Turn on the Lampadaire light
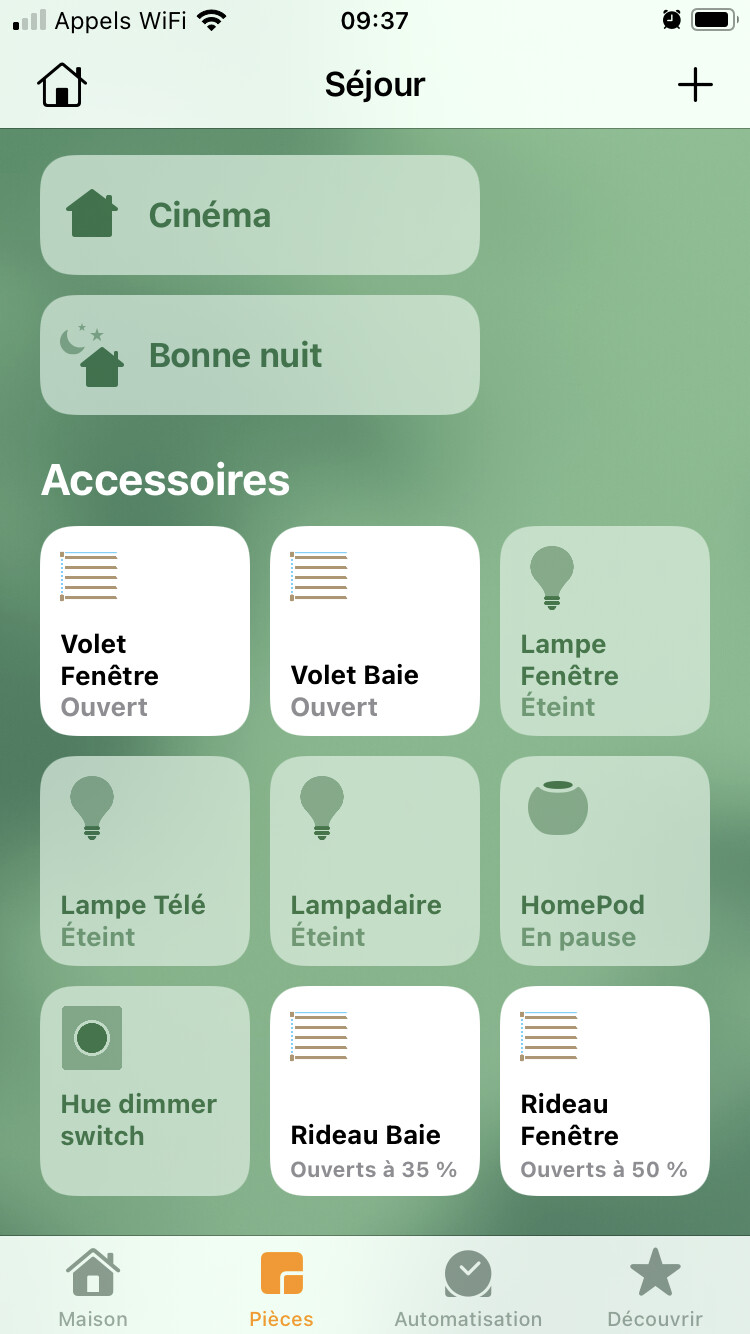The height and width of the screenshot is (1334, 750). click(375, 861)
